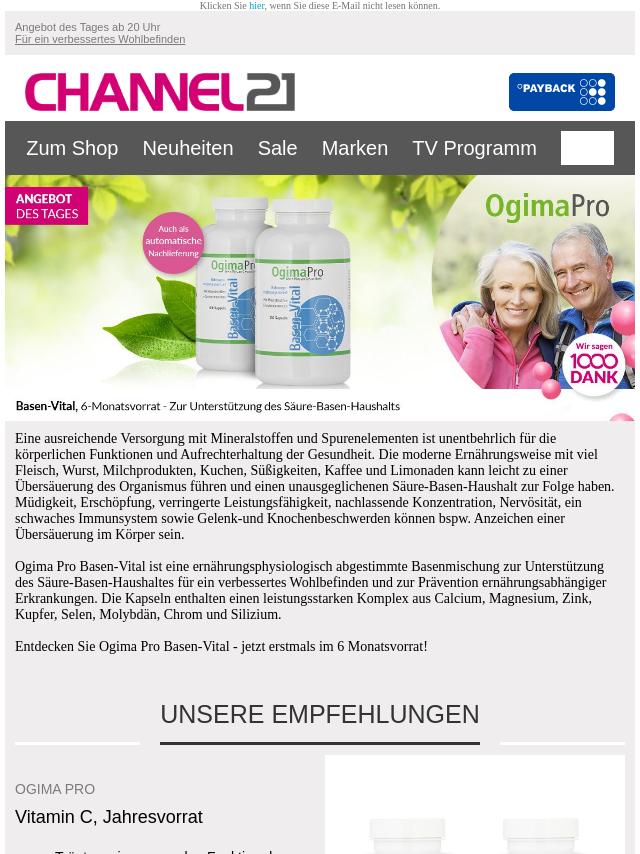The image size is (640, 854).
Task: Select the Sale menu item
Action: [277, 148]
